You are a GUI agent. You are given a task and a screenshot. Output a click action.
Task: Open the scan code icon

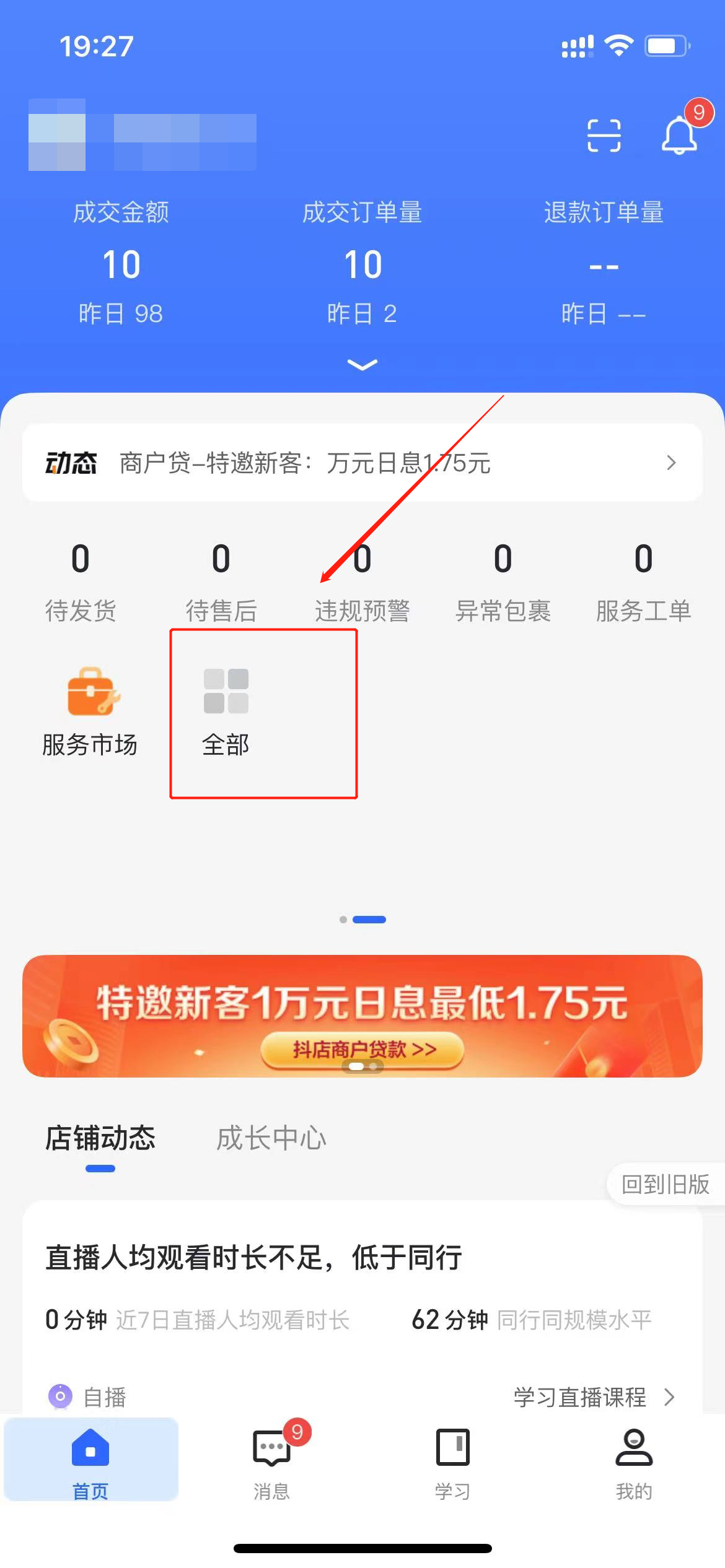point(604,136)
